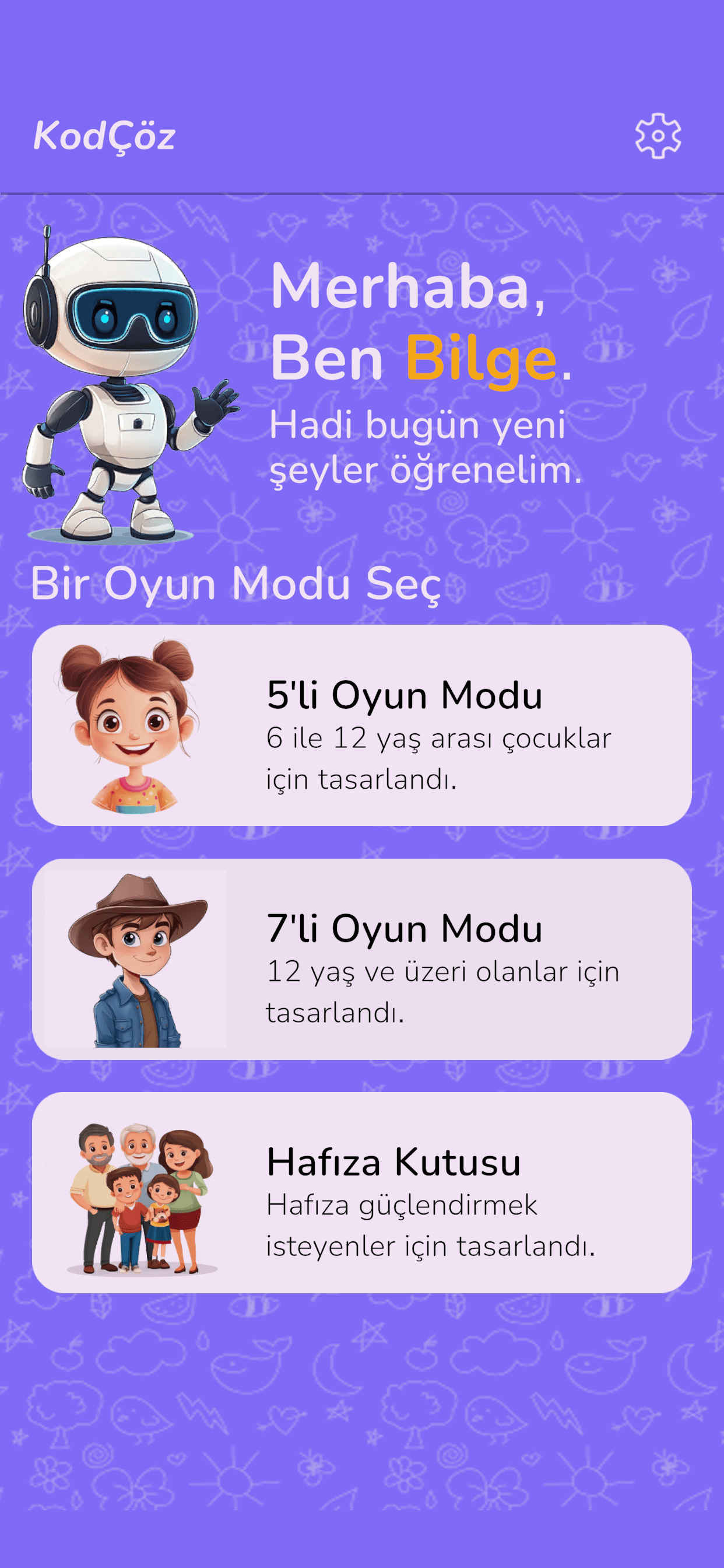Choose the 7'li Oyun Modu card
Screen dimensions: 724x1568
tap(361, 958)
